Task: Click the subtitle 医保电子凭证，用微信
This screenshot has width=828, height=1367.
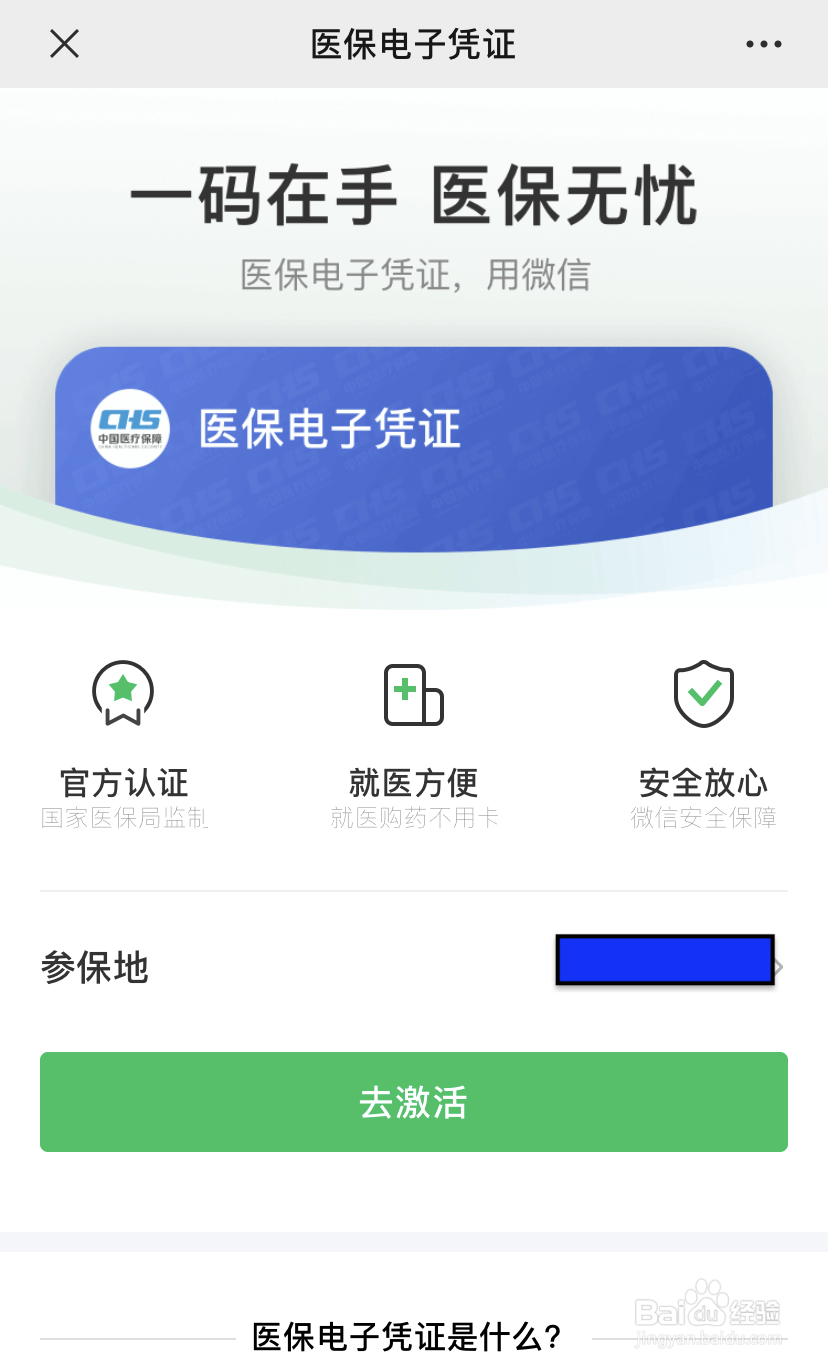Action: point(414,273)
